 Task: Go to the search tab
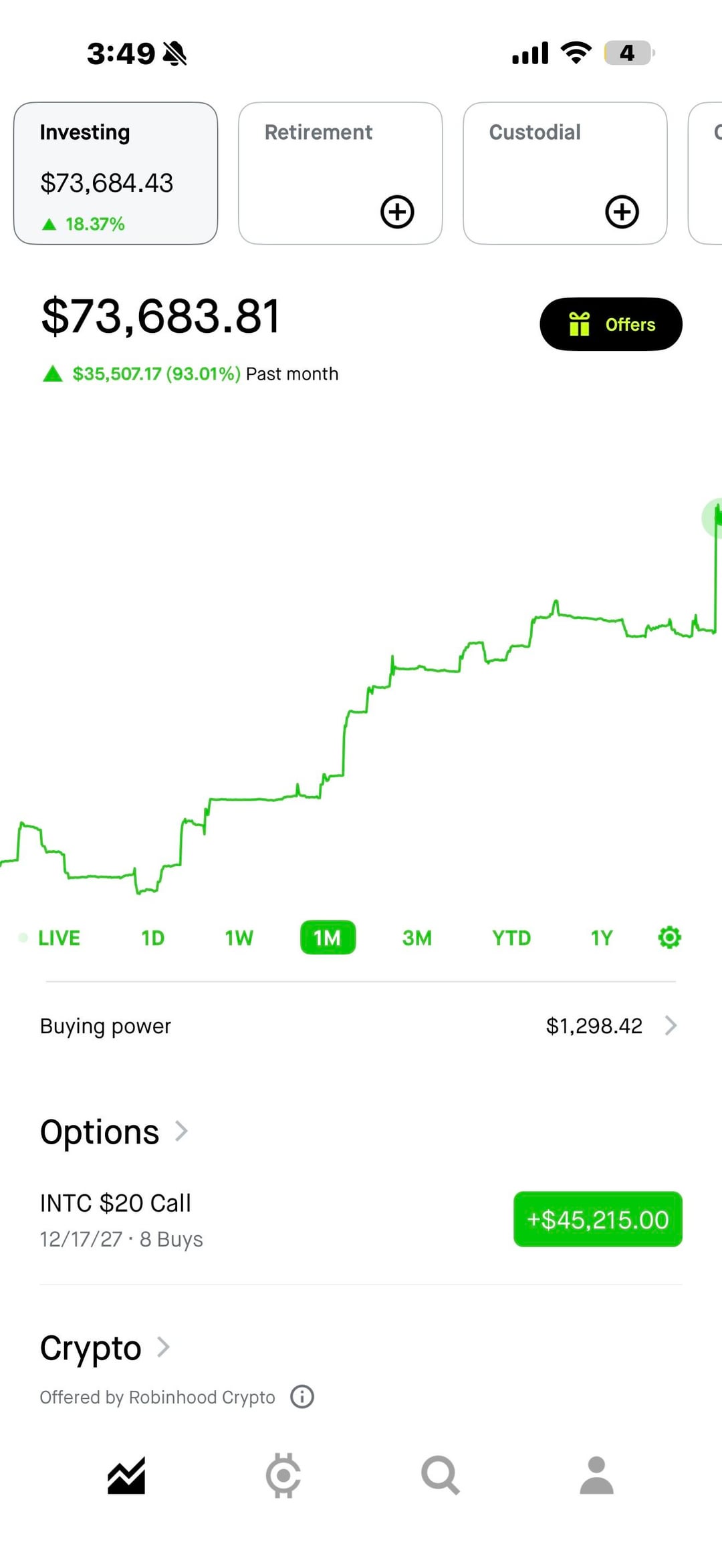point(440,1476)
